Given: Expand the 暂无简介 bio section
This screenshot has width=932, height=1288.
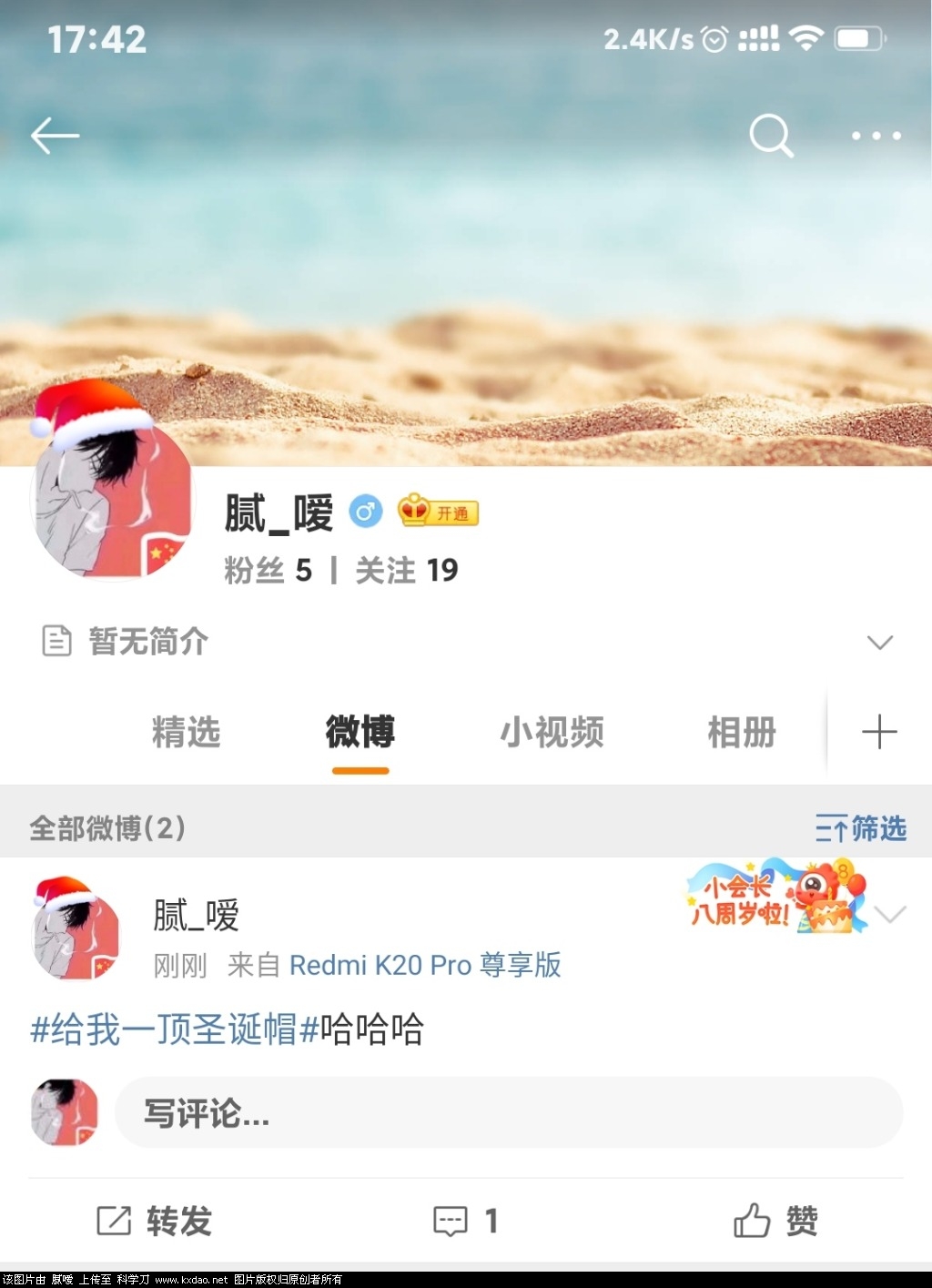Looking at the screenshot, I should coord(879,643).
